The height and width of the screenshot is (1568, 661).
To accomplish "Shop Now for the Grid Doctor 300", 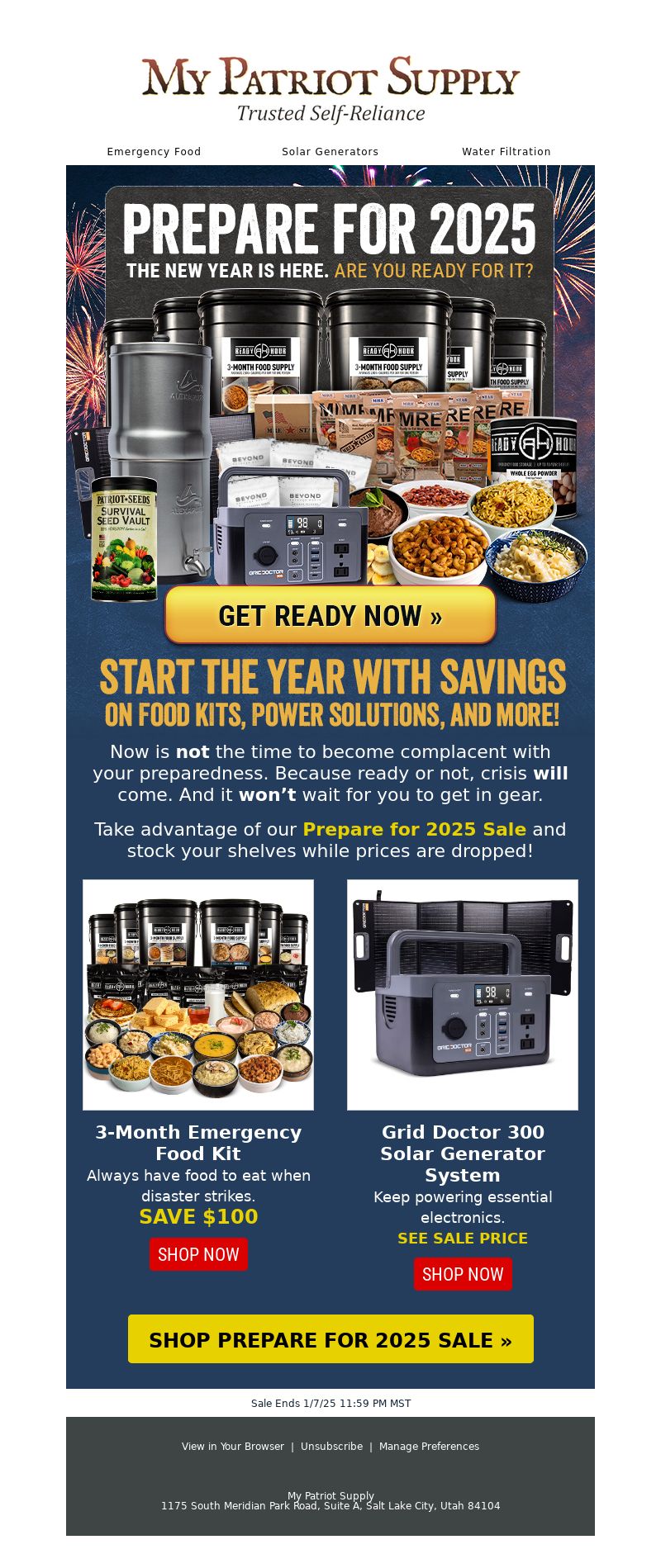I will tap(463, 1274).
